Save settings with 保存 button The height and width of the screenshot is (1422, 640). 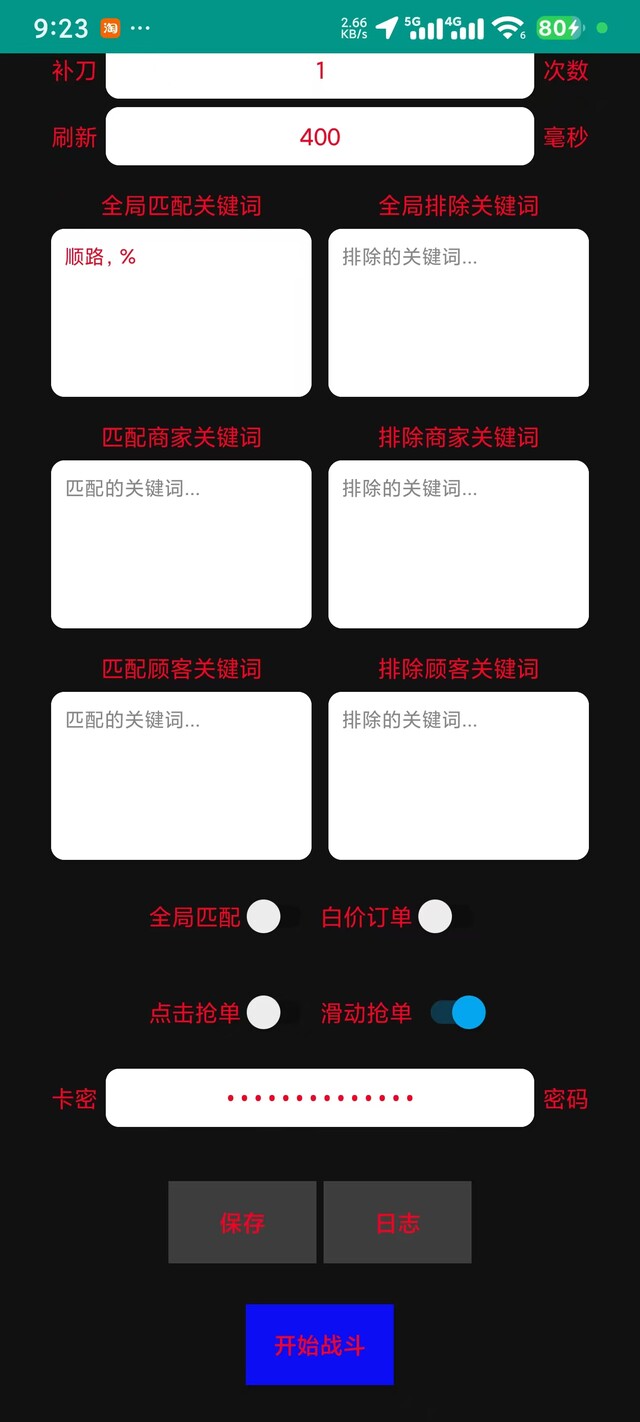pyautogui.click(x=242, y=1222)
